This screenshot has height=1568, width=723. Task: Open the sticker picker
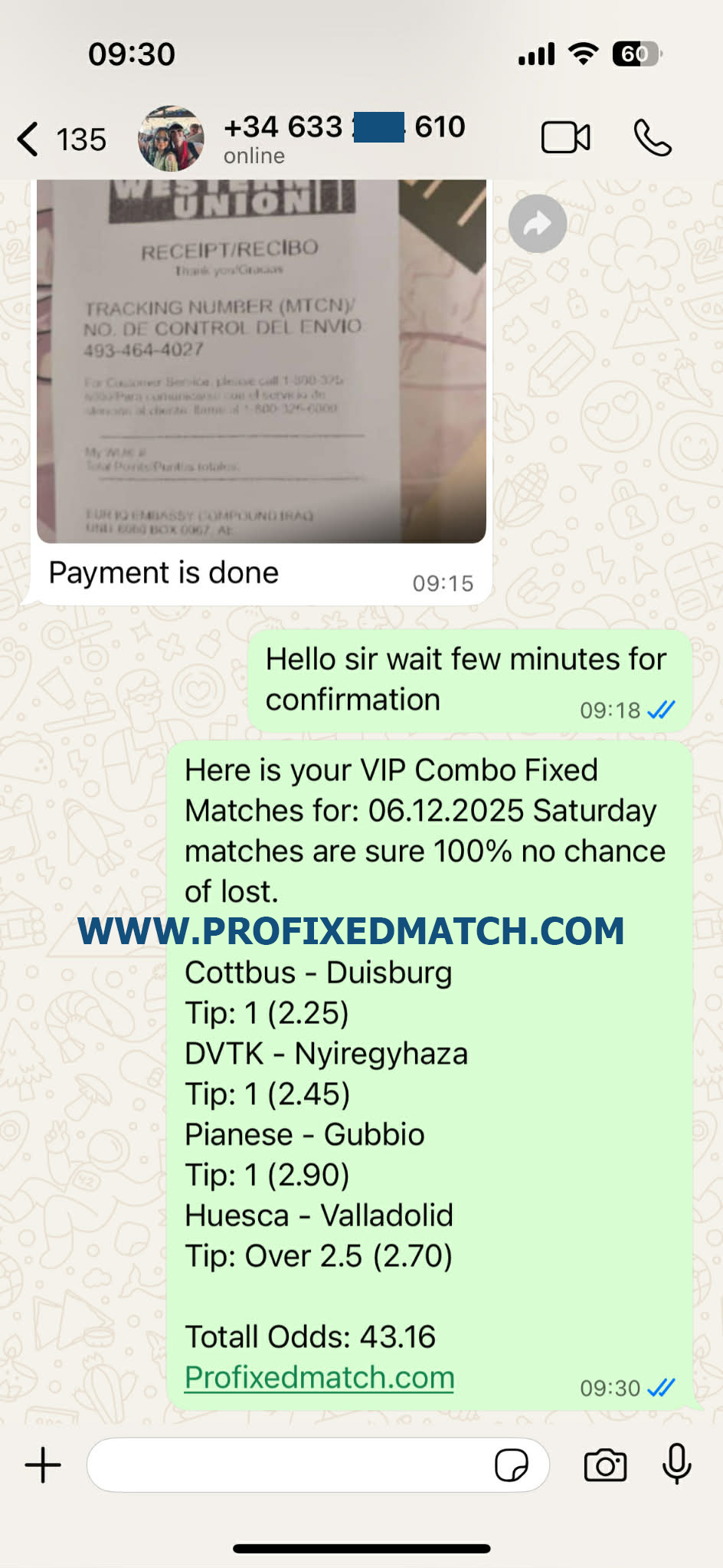pyautogui.click(x=511, y=1465)
